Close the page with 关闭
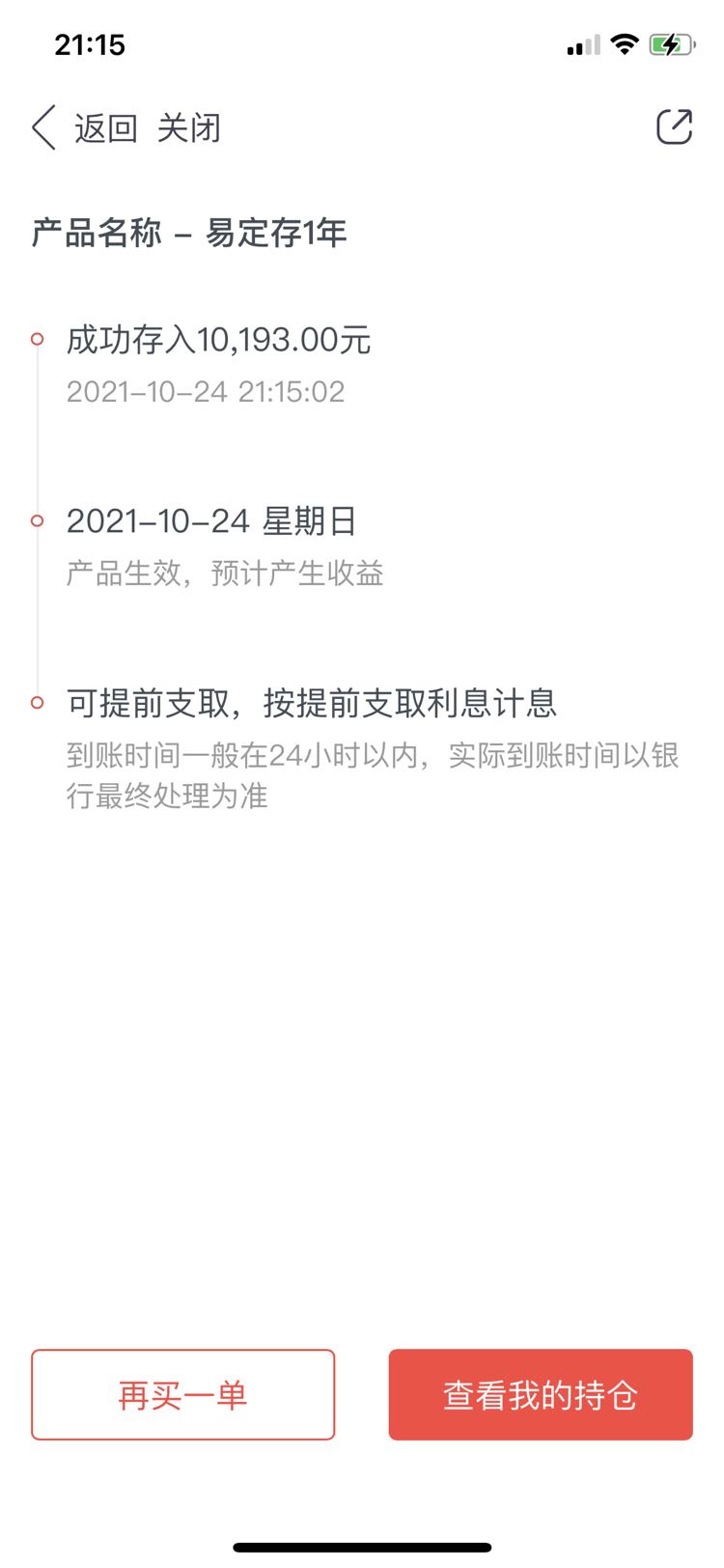Image resolution: width=724 pixels, height=1568 pixels. (x=189, y=127)
